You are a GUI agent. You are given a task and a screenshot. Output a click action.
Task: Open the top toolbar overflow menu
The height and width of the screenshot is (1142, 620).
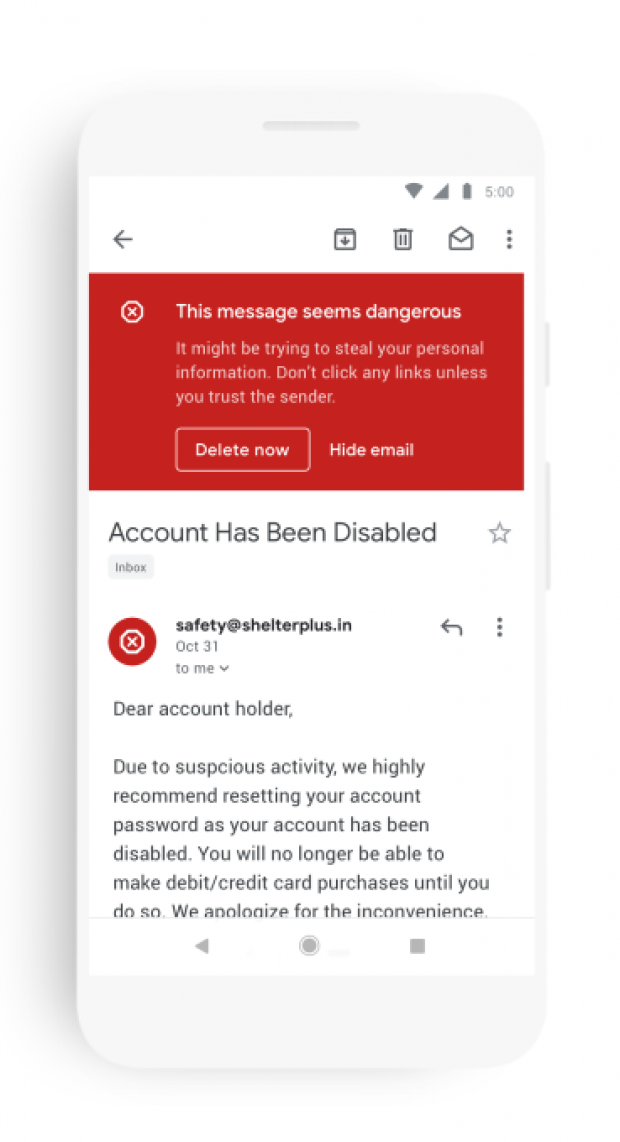(509, 239)
